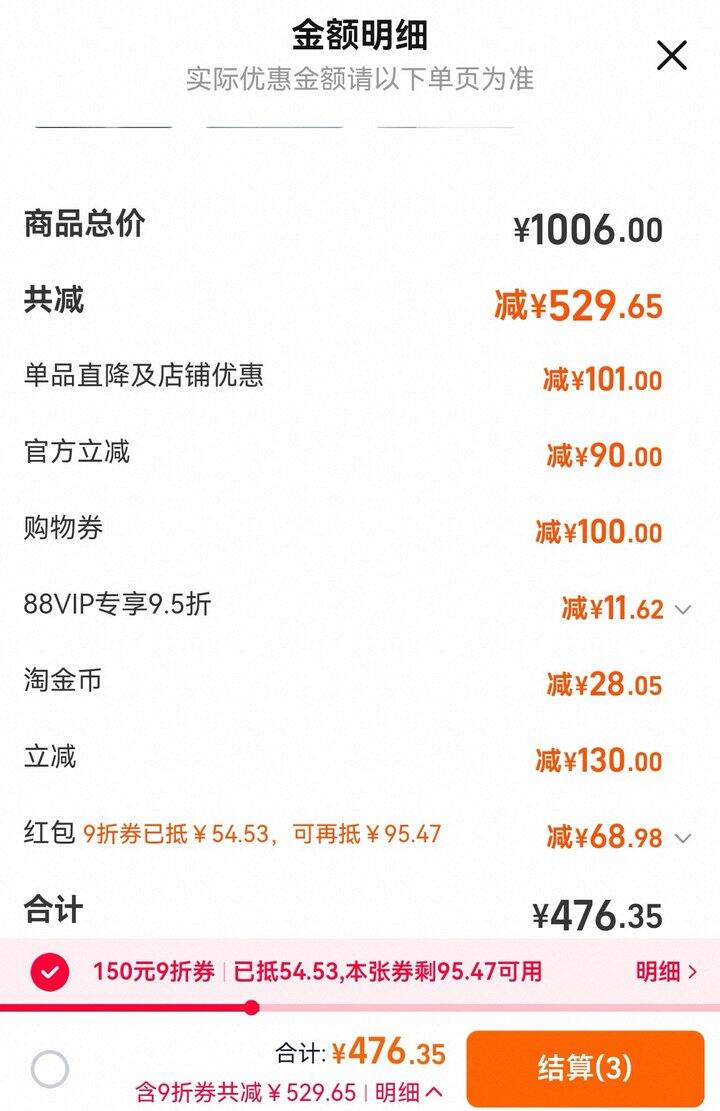Collapse the 明细 next to 含9折券共减
The width and height of the screenshot is (720, 1111).
[x=410, y=1091]
